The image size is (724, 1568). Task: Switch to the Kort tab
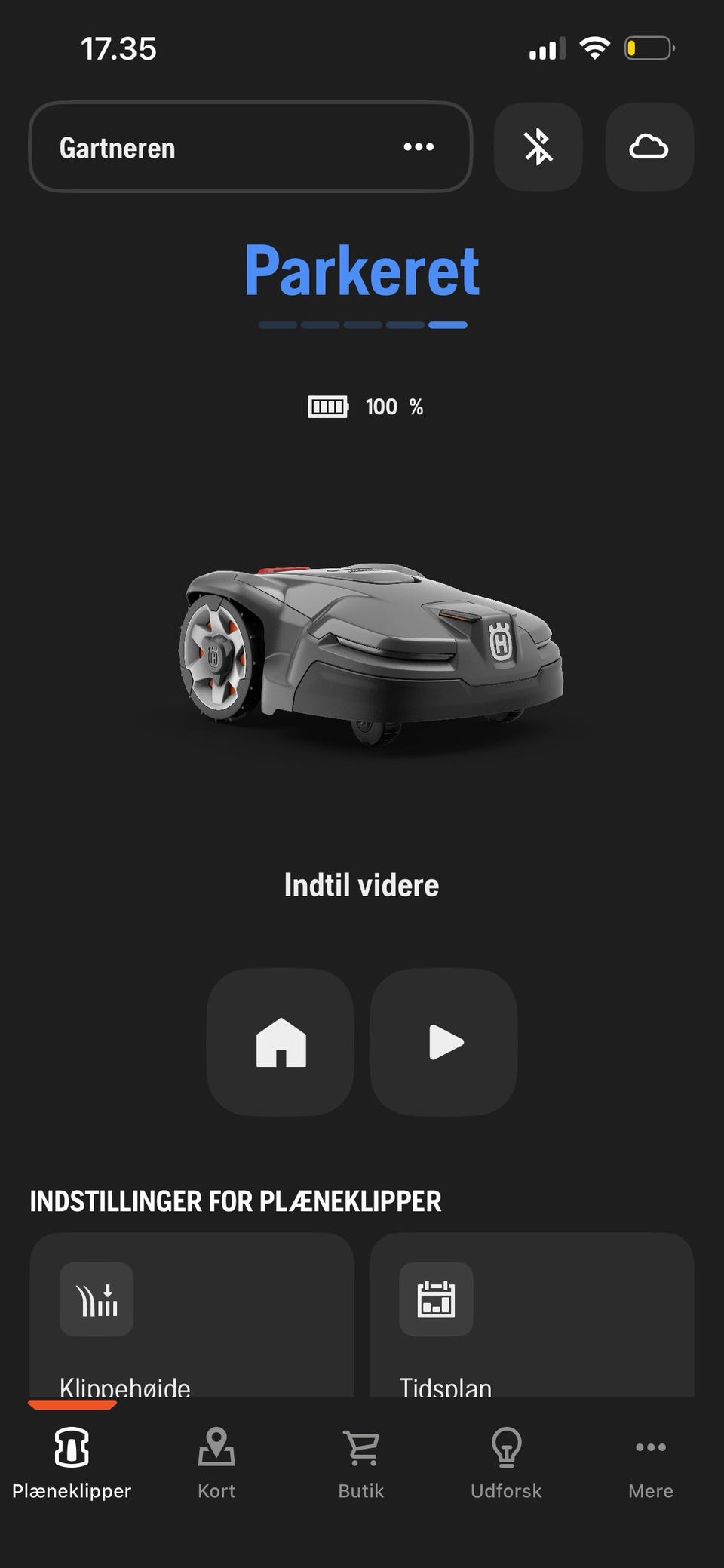216,1462
